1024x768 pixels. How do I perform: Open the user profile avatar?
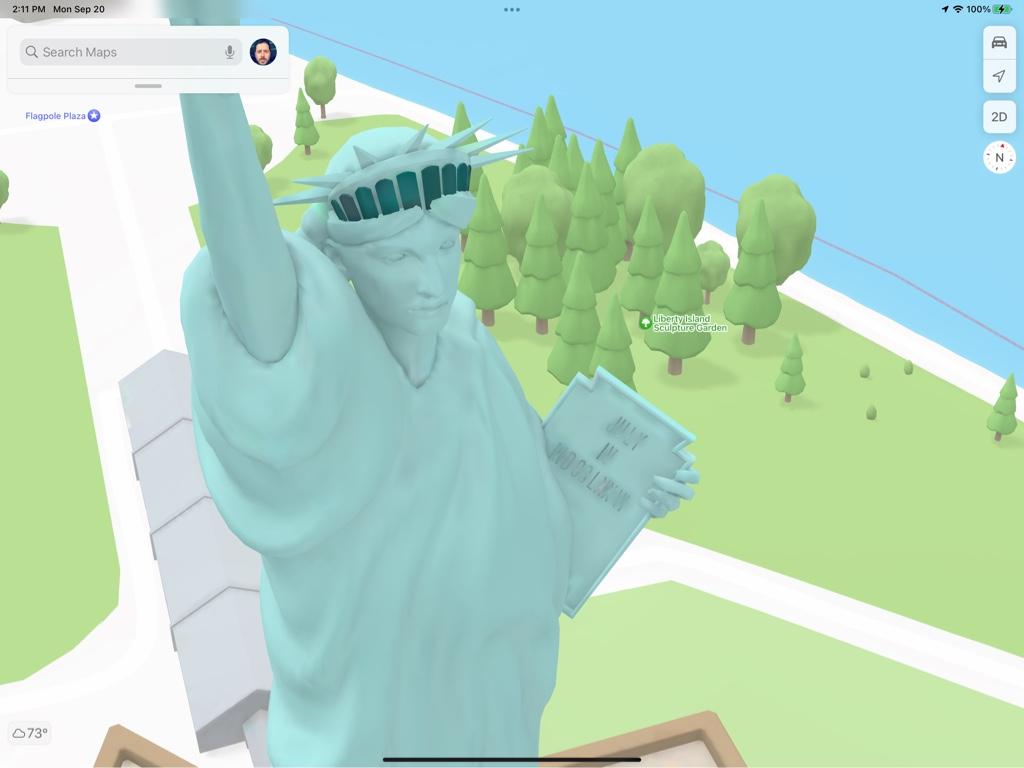(263, 52)
